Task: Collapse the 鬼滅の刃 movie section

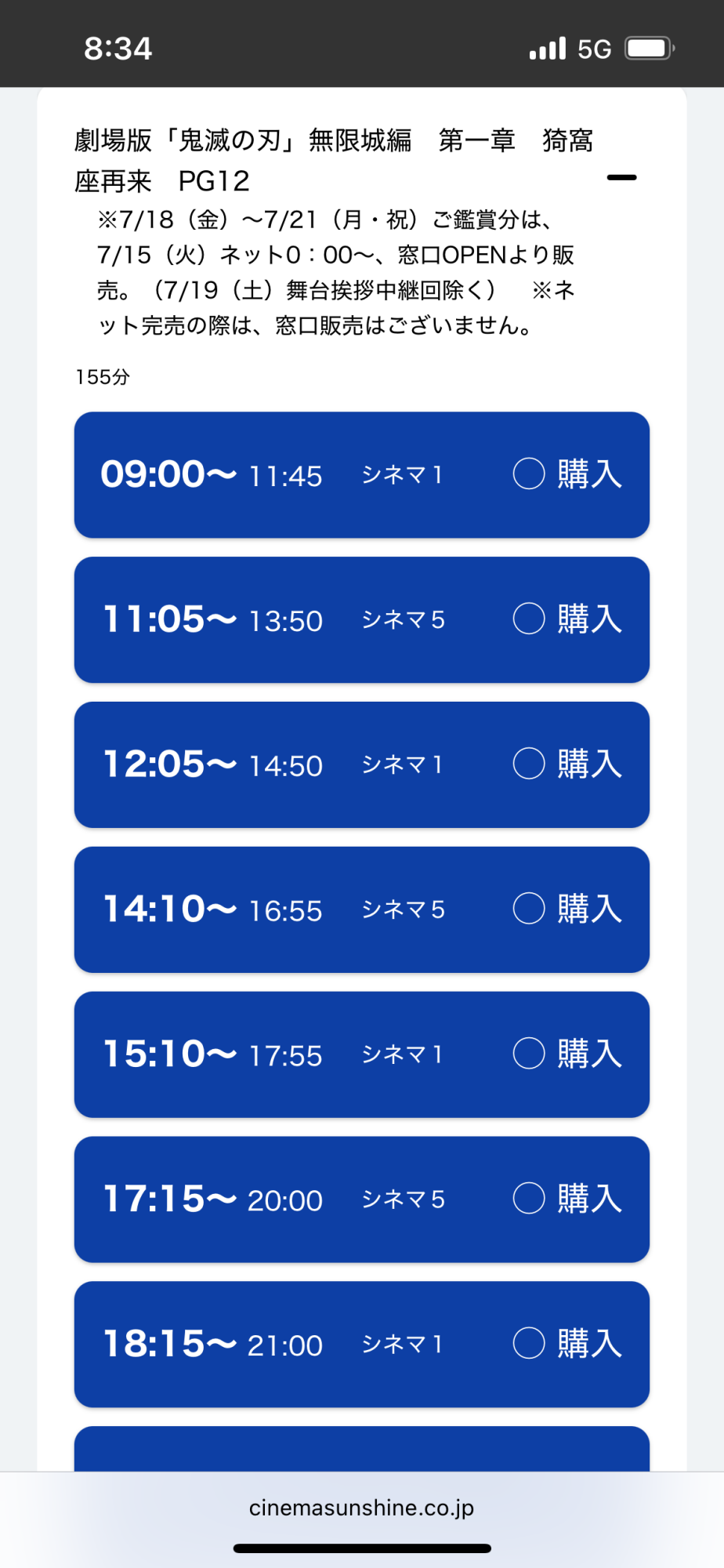Action: 621,178
